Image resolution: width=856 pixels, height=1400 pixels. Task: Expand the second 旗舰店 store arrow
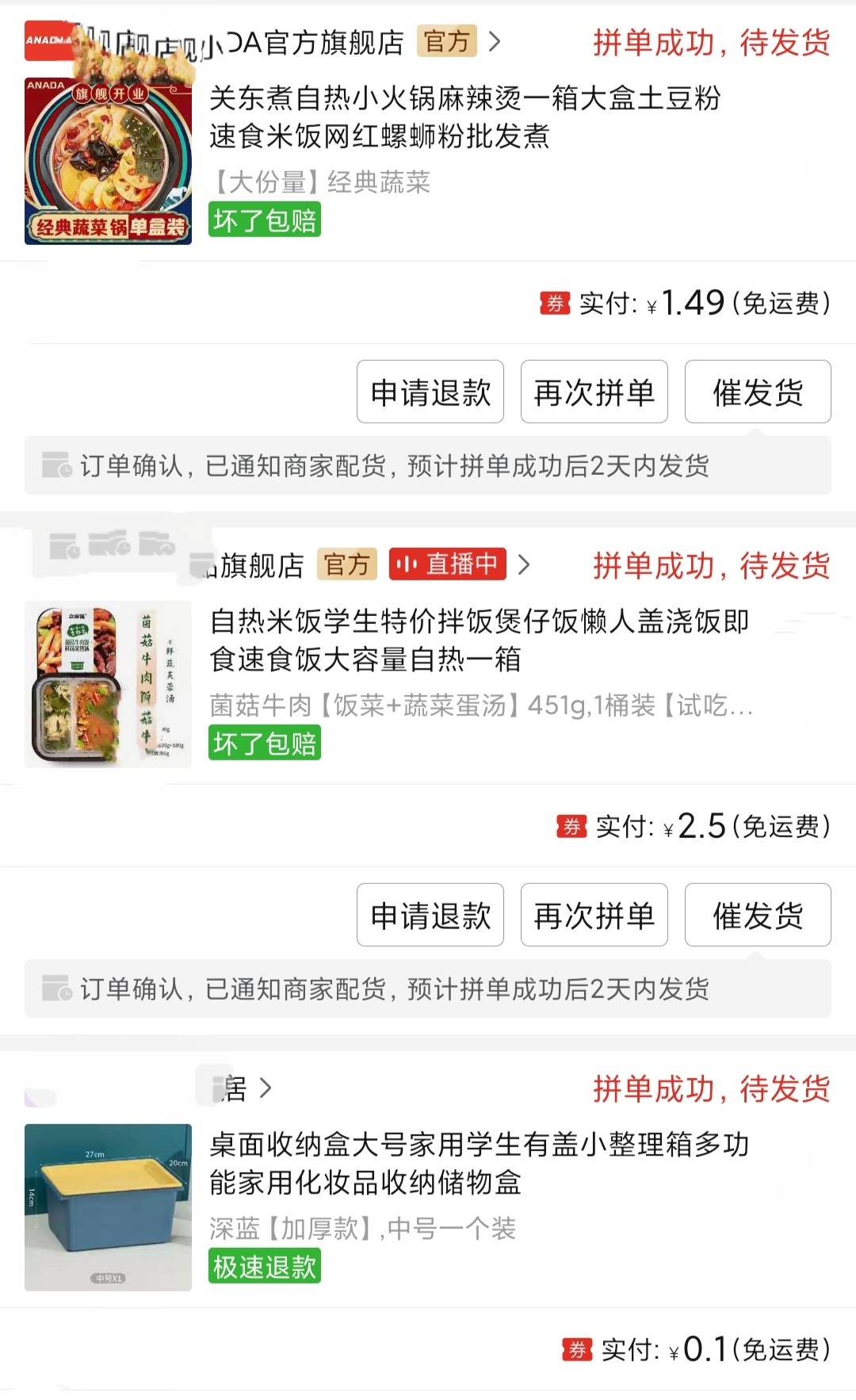point(525,566)
